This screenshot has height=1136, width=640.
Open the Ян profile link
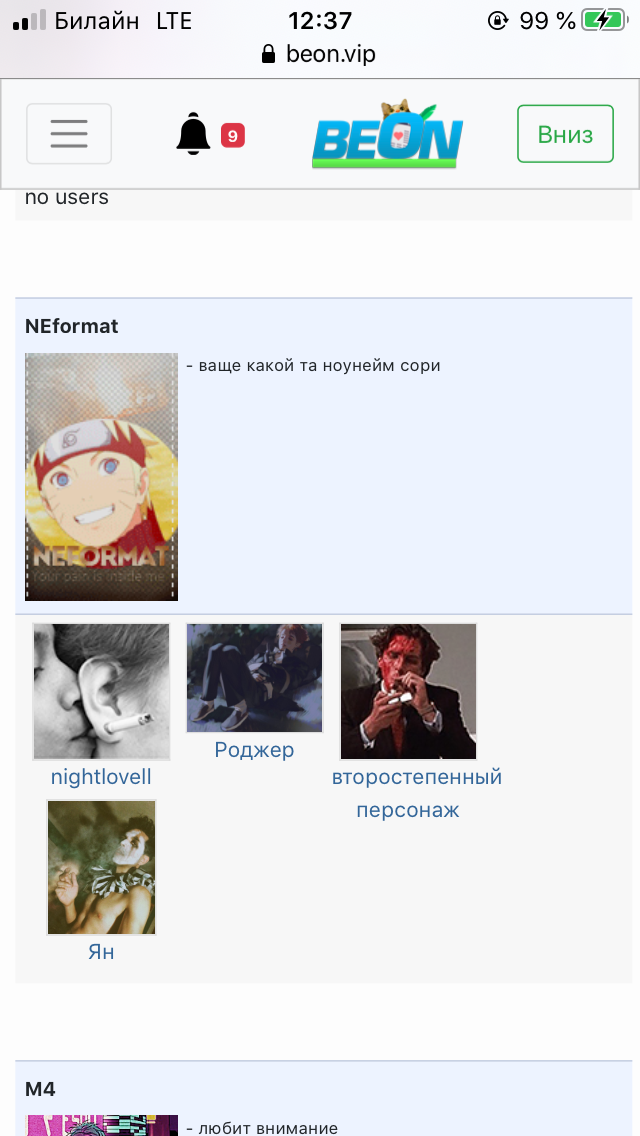[101, 952]
